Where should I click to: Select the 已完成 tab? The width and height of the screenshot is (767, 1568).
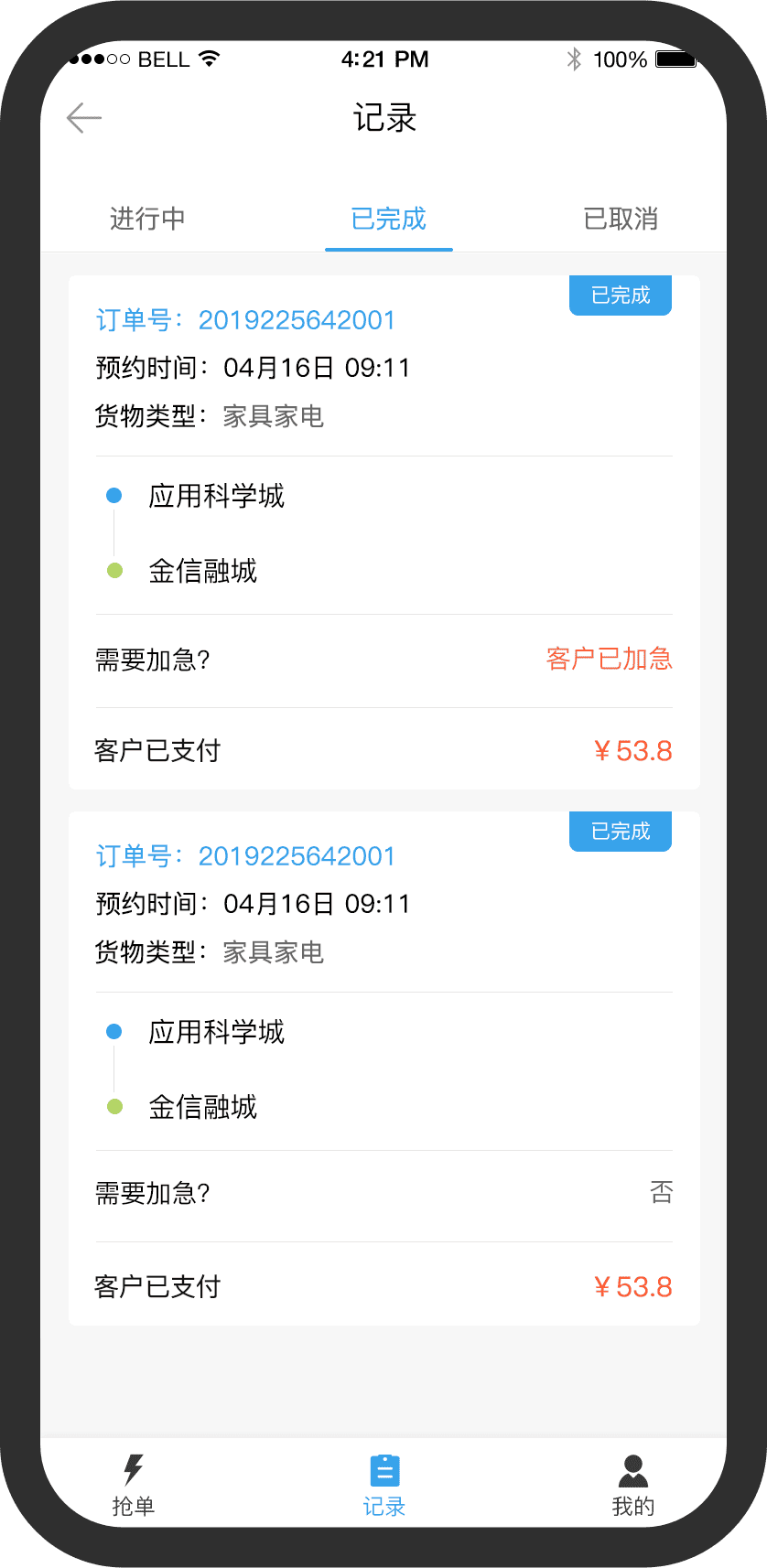point(388,220)
